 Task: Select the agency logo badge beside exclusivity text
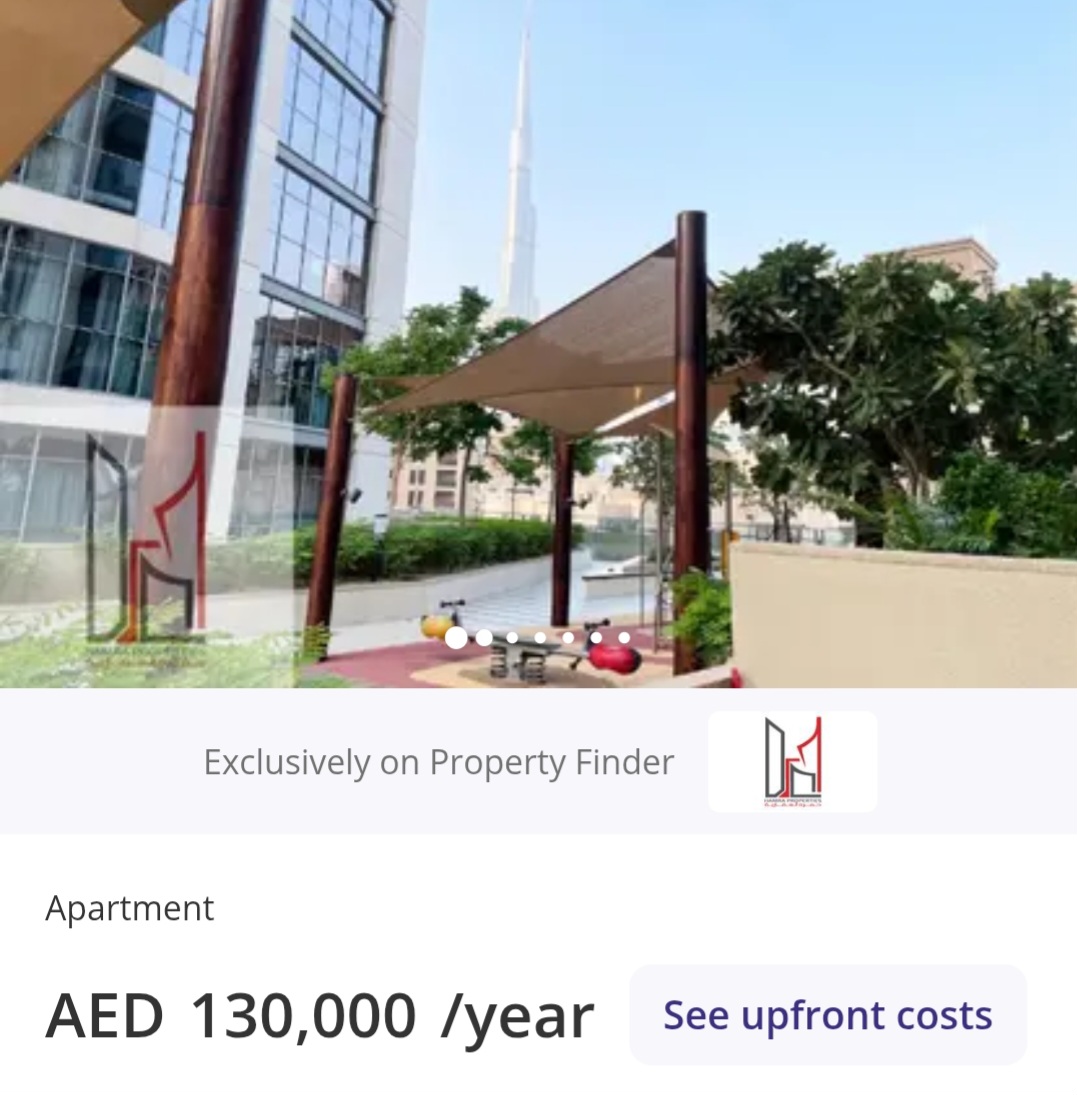pyautogui.click(x=792, y=761)
